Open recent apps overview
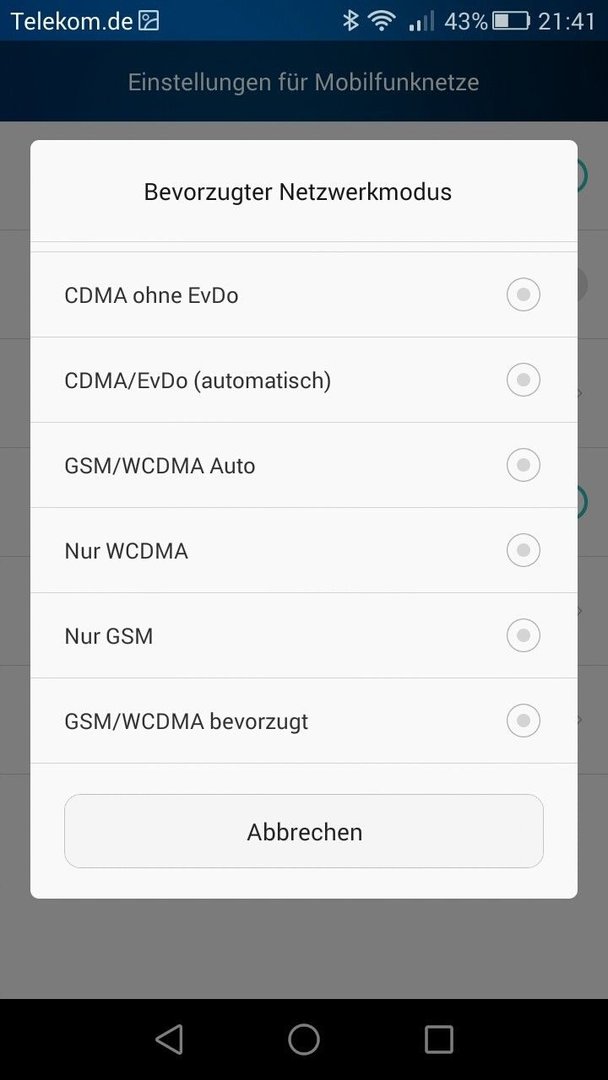The width and height of the screenshot is (608, 1080). (x=439, y=1039)
